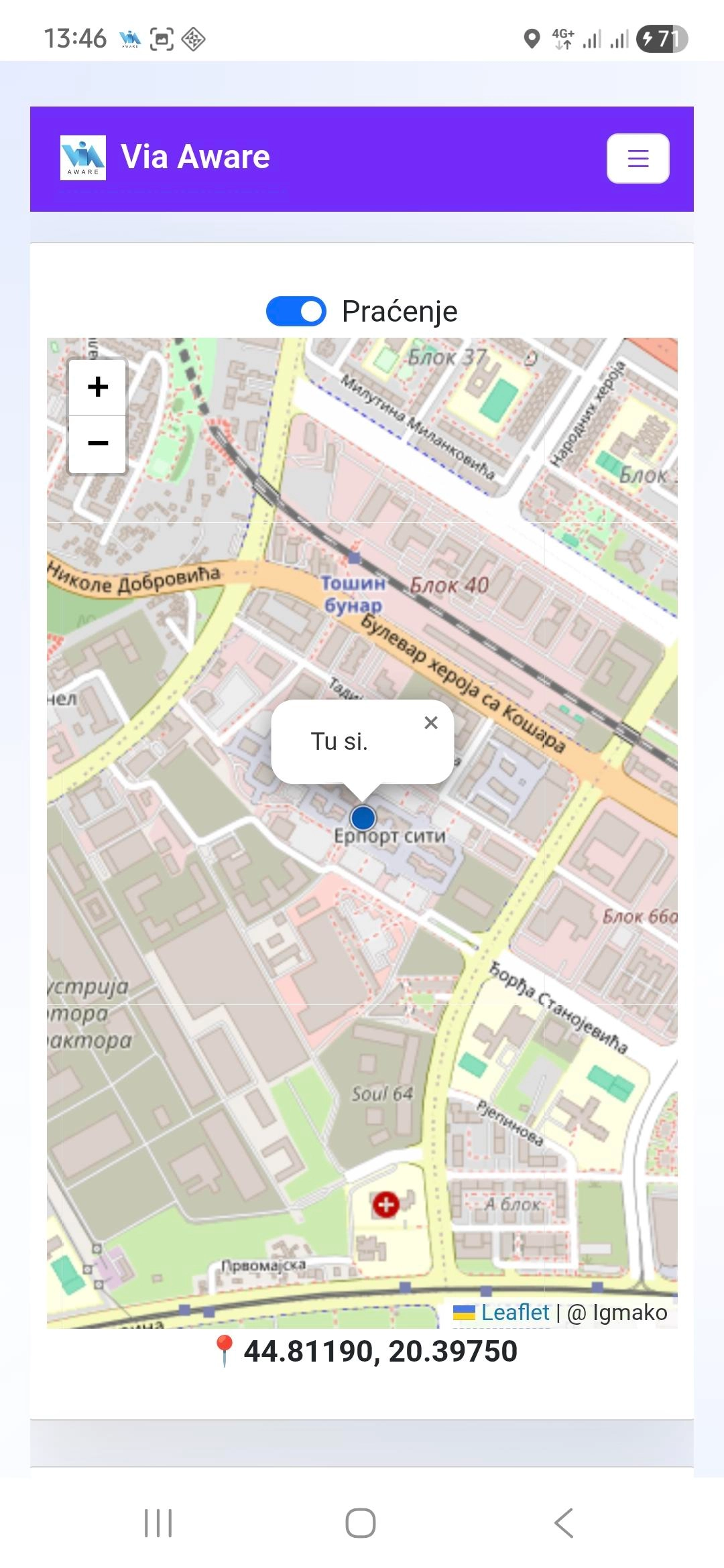Turn off the Praćenje tracking switch

(x=296, y=312)
